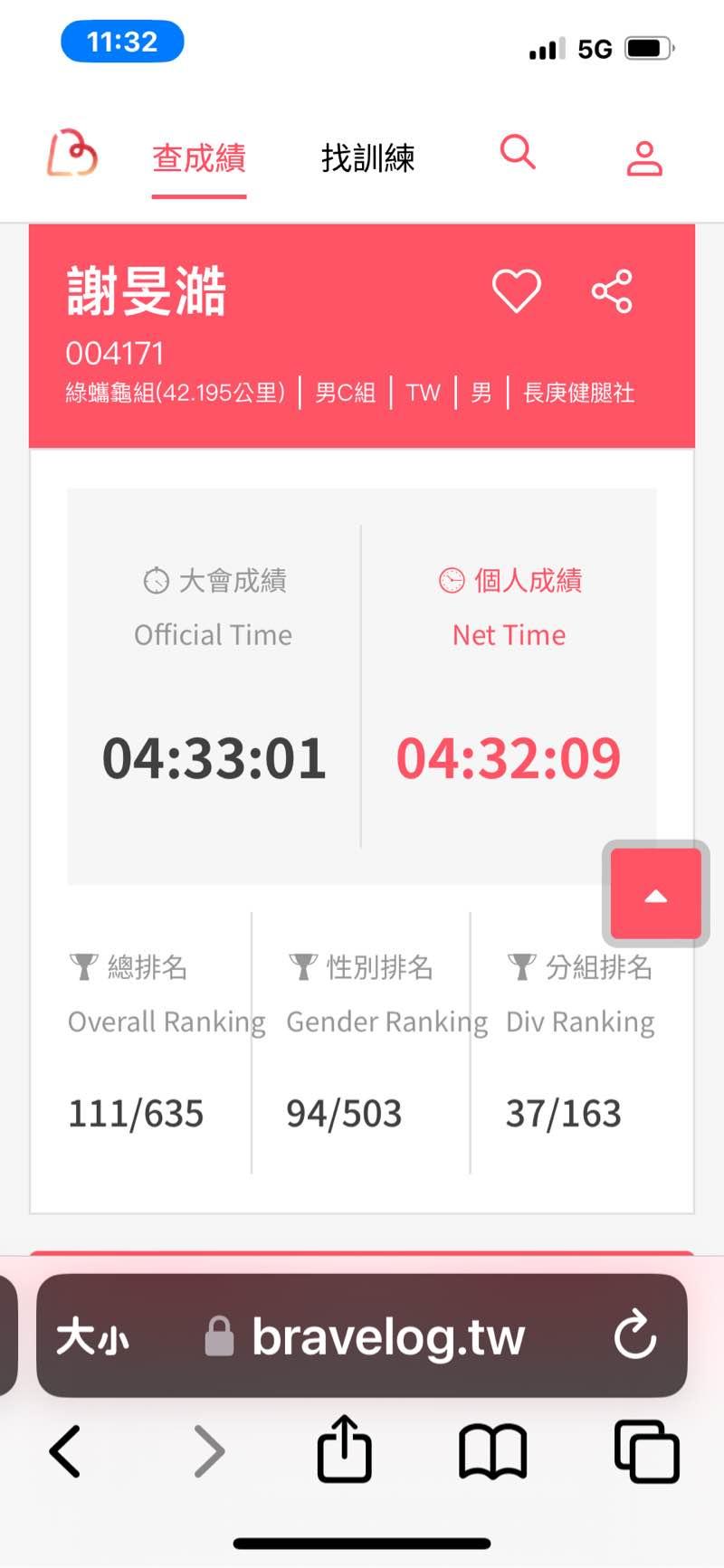Image resolution: width=724 pixels, height=1568 pixels.
Task: Open the Bravelog logo home link
Action: (x=72, y=156)
